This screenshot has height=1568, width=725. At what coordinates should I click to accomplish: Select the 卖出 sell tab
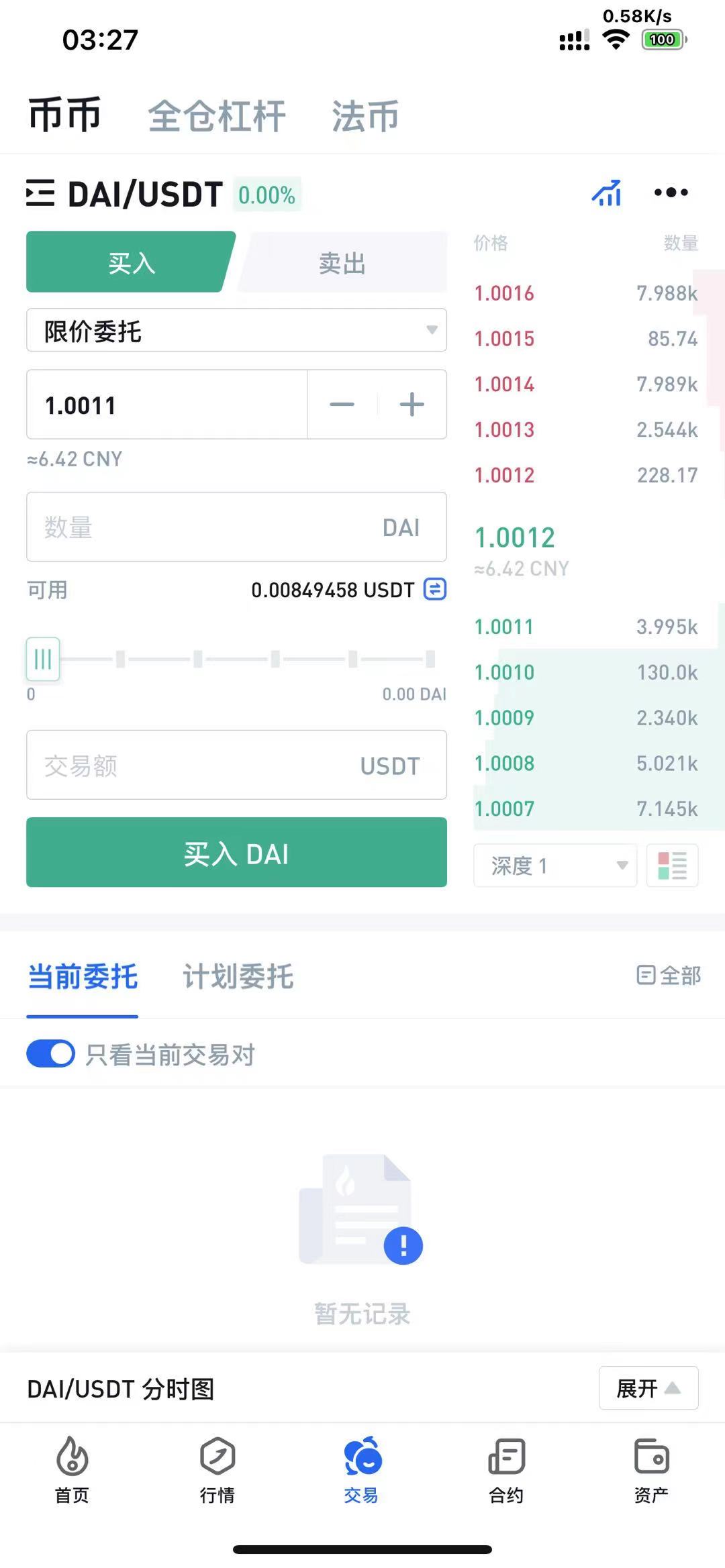[x=342, y=263]
